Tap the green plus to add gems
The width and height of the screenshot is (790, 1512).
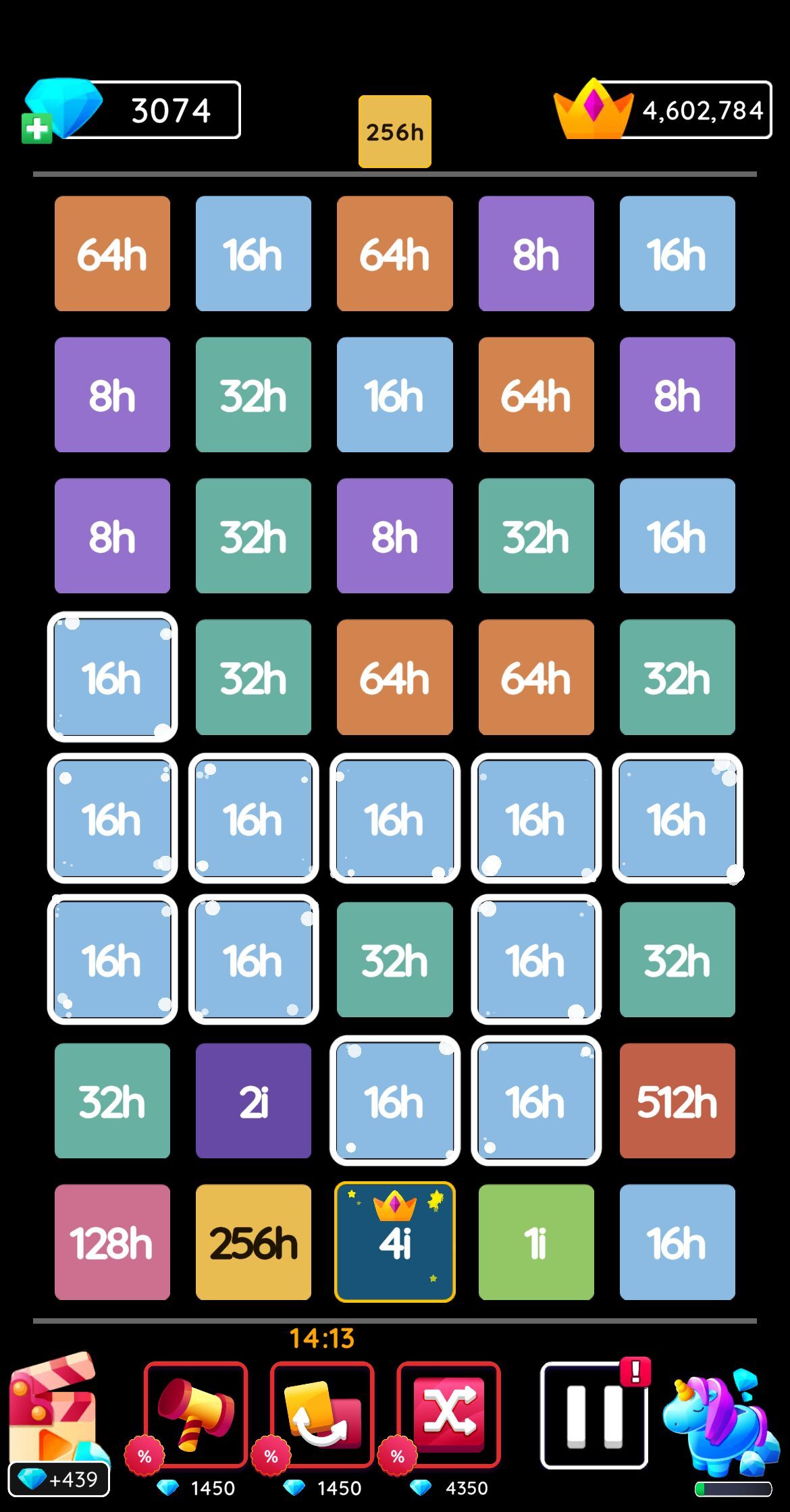pos(36,129)
